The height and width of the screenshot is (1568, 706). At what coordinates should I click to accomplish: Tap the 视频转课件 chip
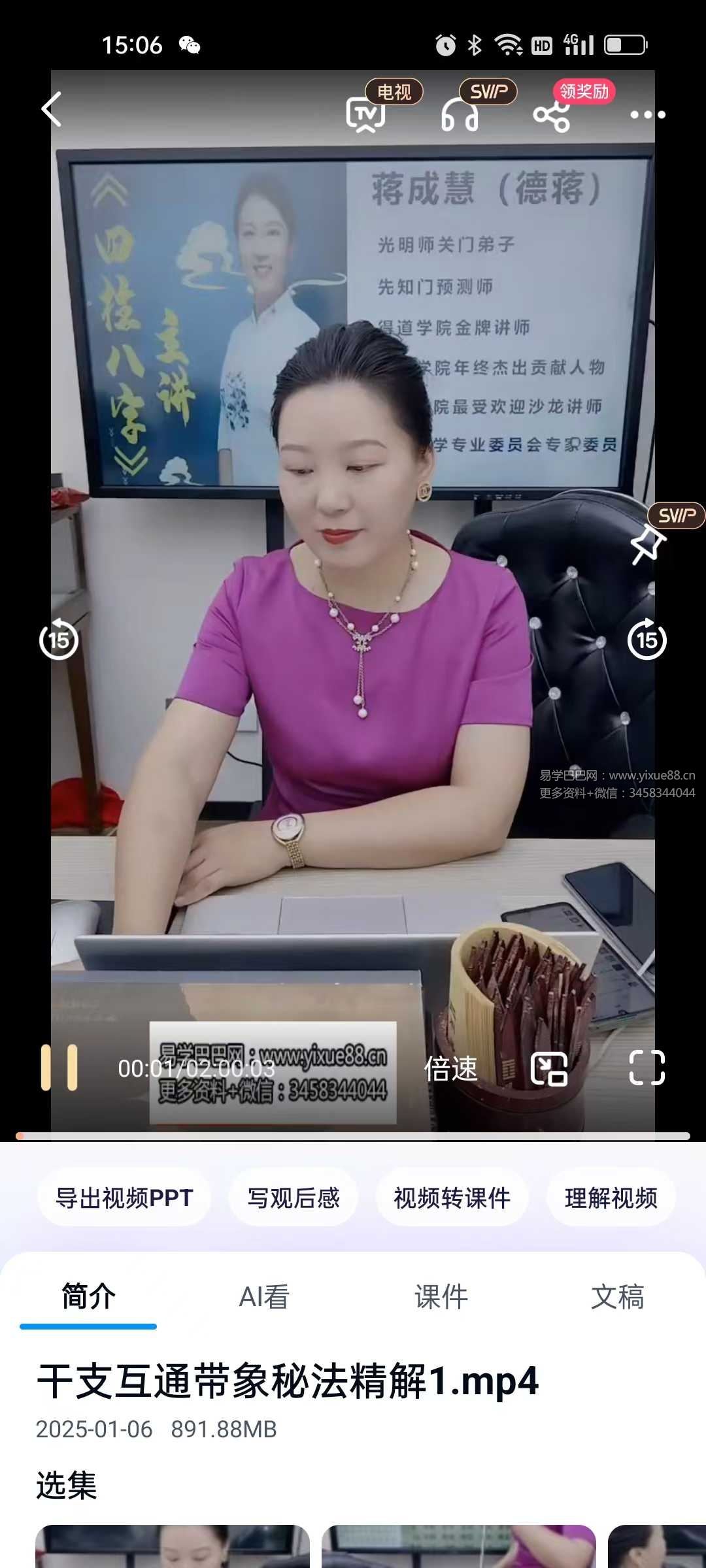point(452,1198)
